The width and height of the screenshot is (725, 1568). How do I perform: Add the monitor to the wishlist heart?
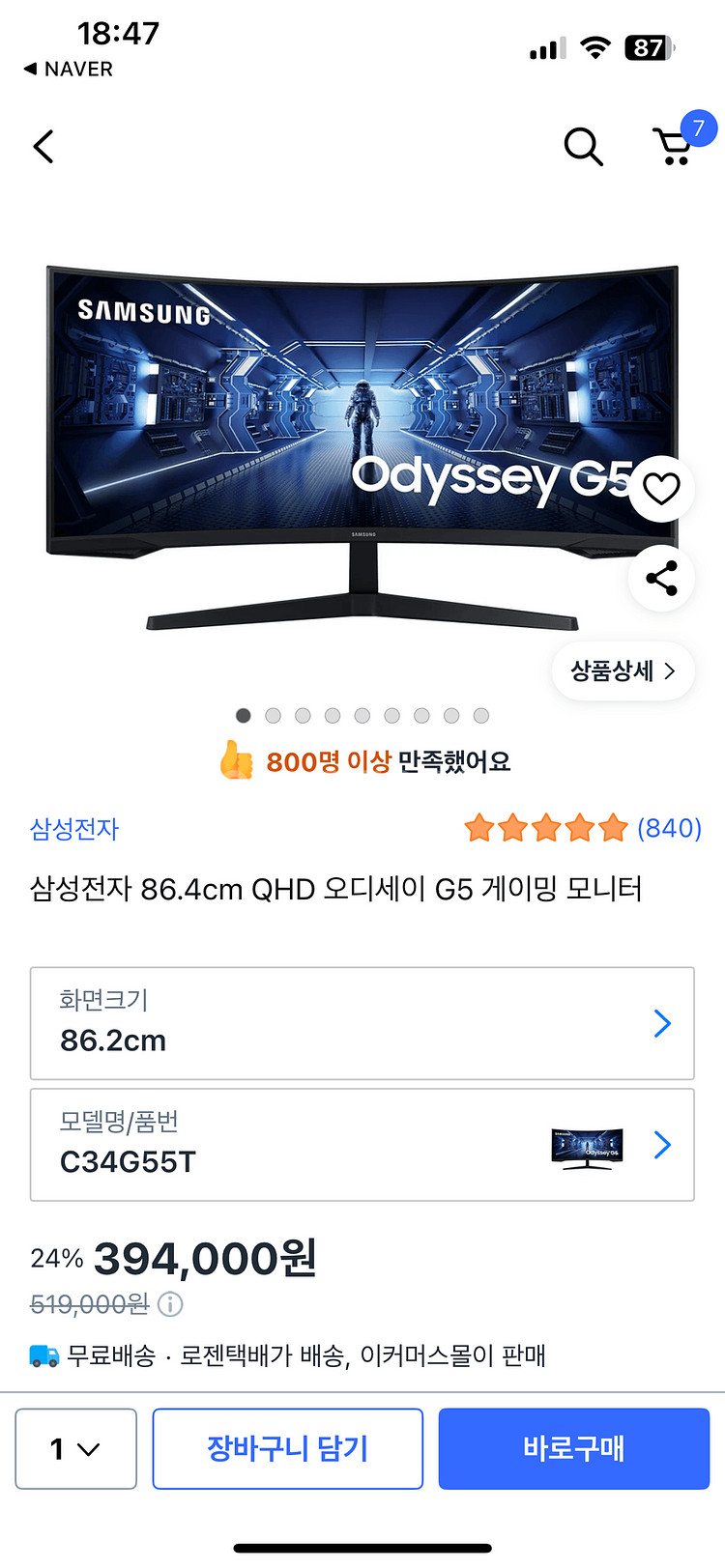coord(661,489)
